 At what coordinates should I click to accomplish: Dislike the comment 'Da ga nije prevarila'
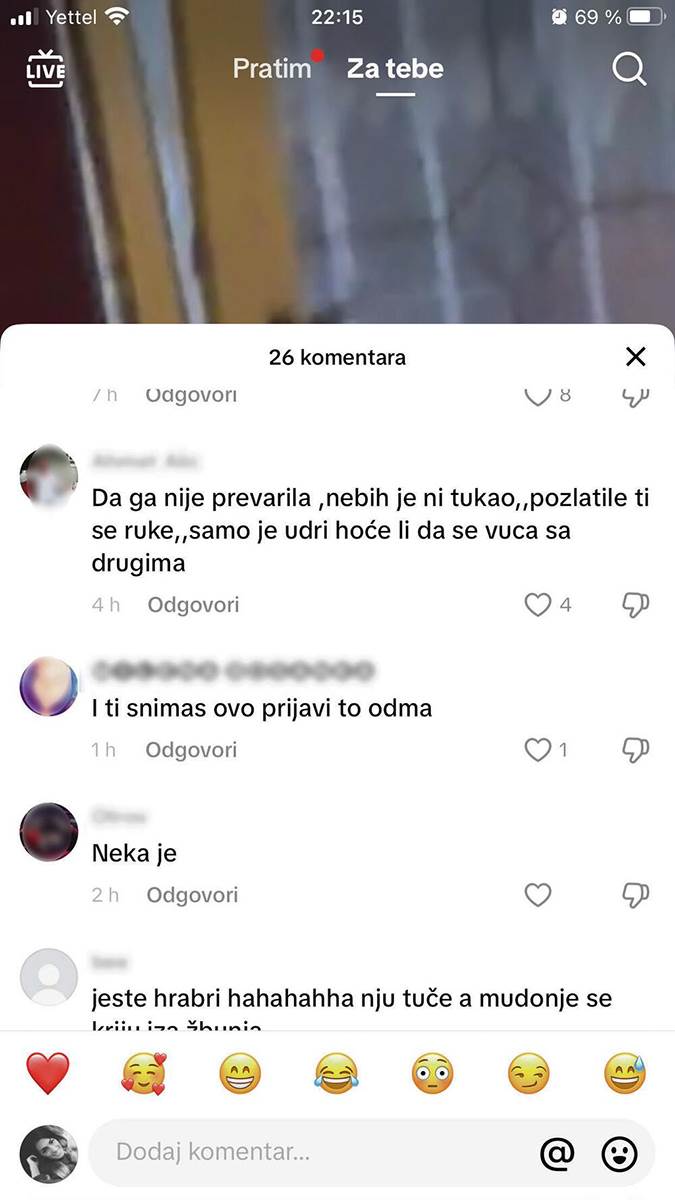tap(636, 605)
